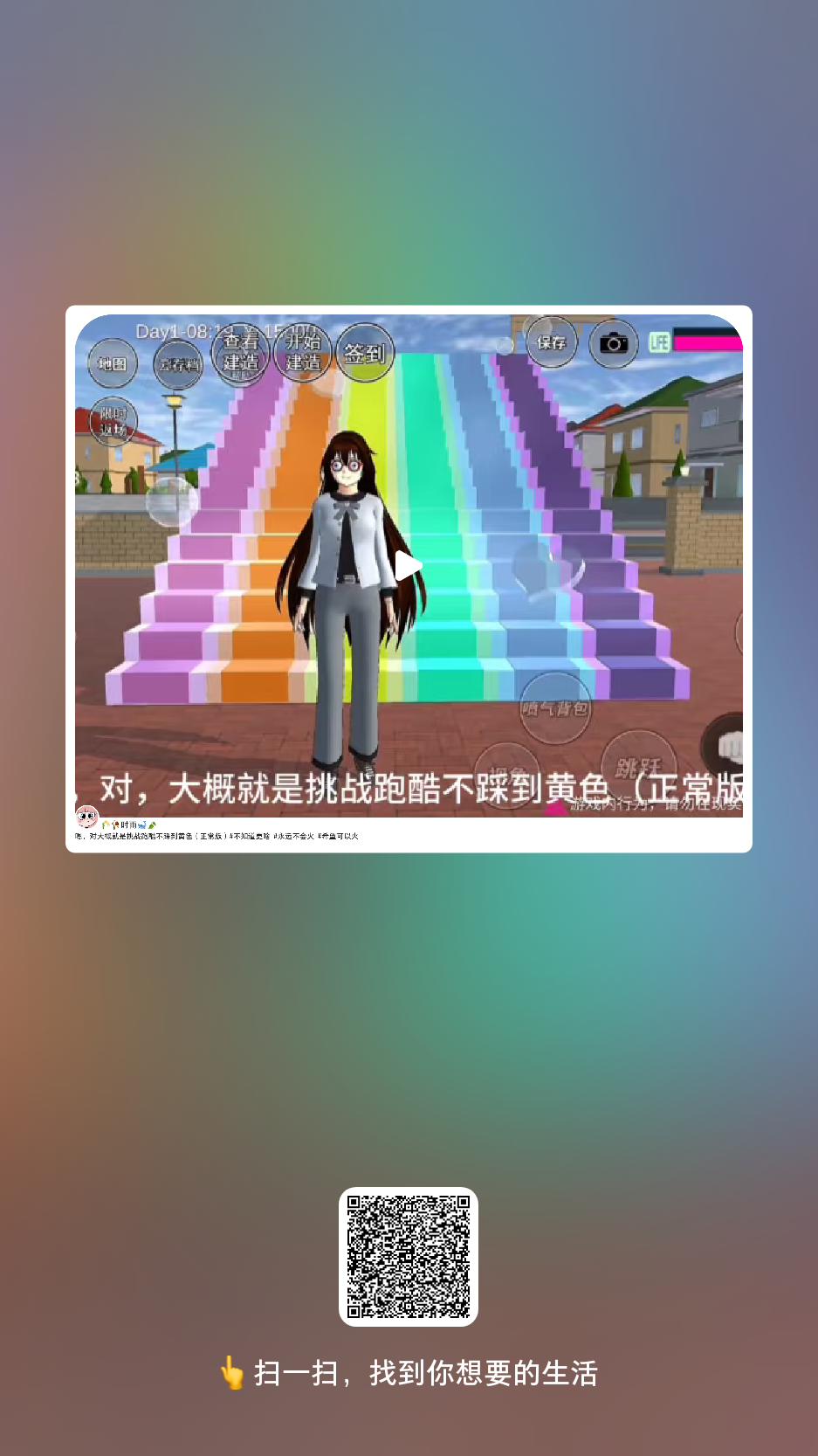
Task: Open the 地图 map button
Action: click(x=112, y=363)
